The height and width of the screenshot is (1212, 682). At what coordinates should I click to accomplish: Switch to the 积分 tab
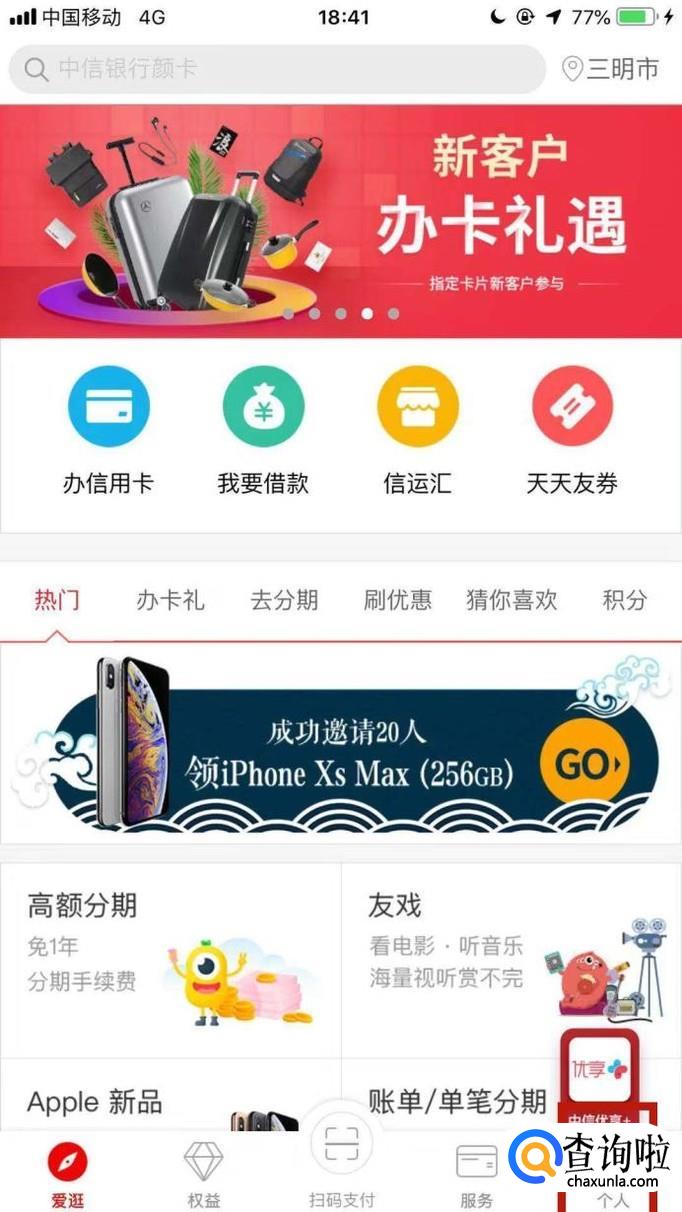click(625, 600)
